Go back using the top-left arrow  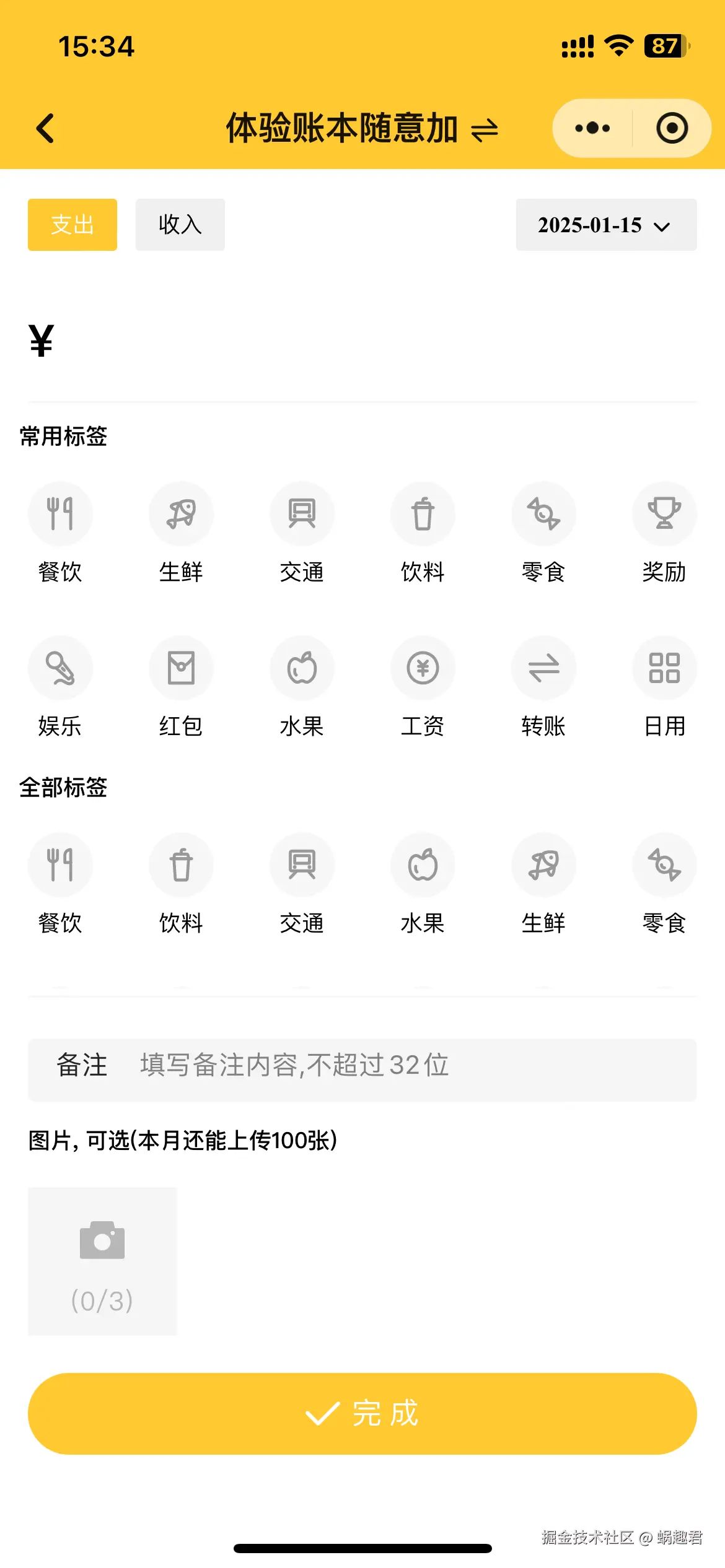tap(45, 129)
